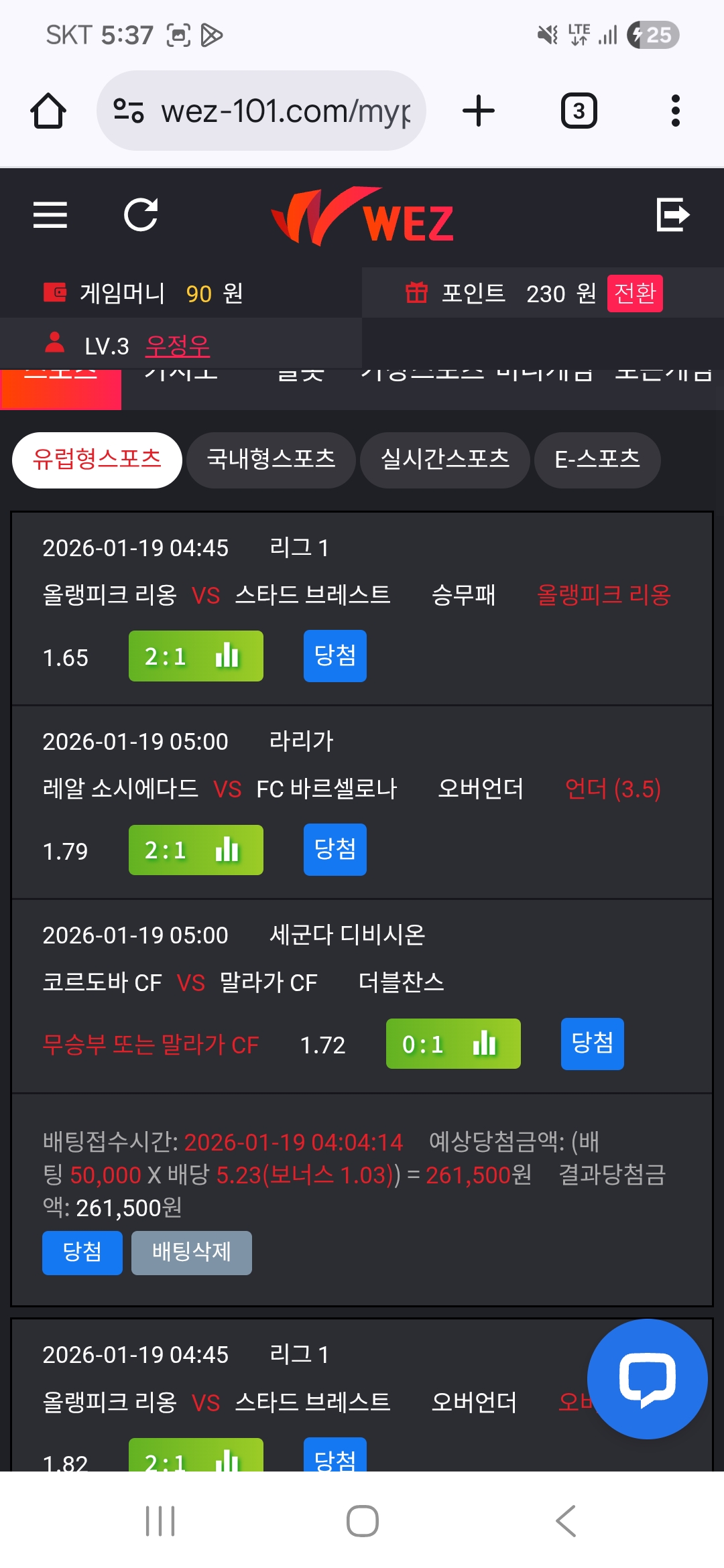724x1568 pixels.
Task: Tap the browser address bar
Action: tap(261, 111)
